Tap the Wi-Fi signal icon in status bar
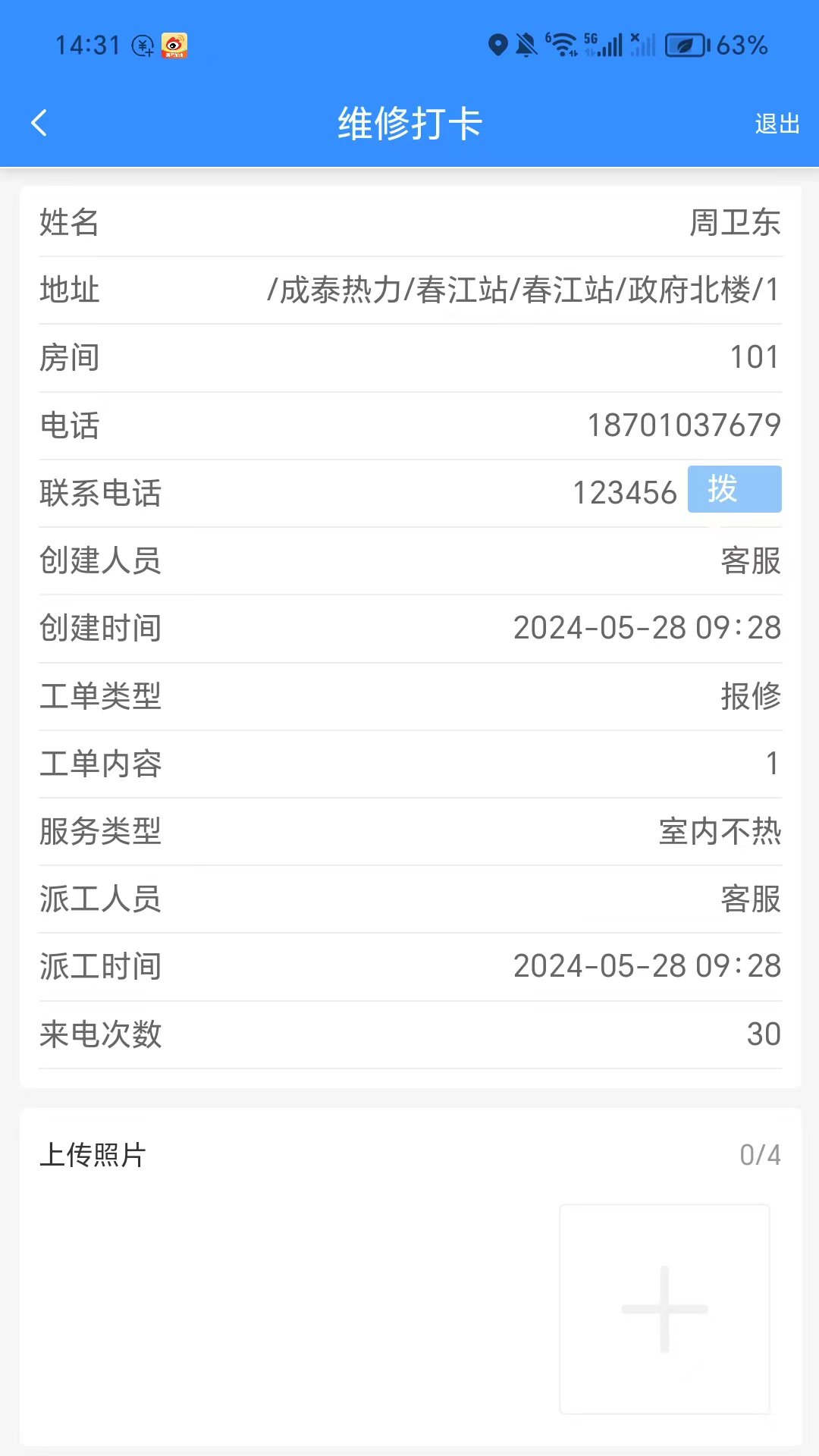The width and height of the screenshot is (819, 1456). [562, 45]
